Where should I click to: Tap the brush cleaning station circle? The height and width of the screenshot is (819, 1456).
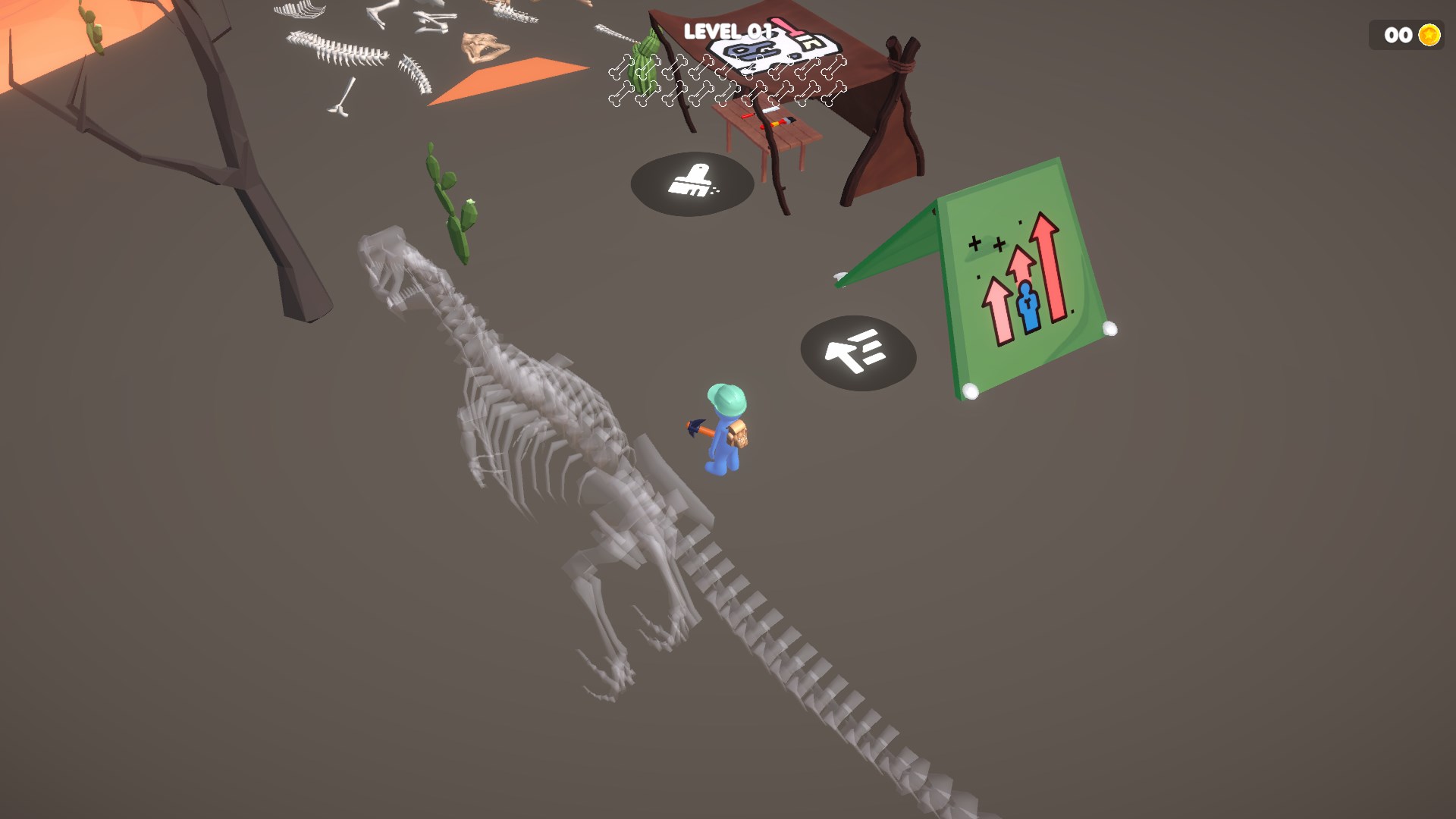[x=692, y=184]
